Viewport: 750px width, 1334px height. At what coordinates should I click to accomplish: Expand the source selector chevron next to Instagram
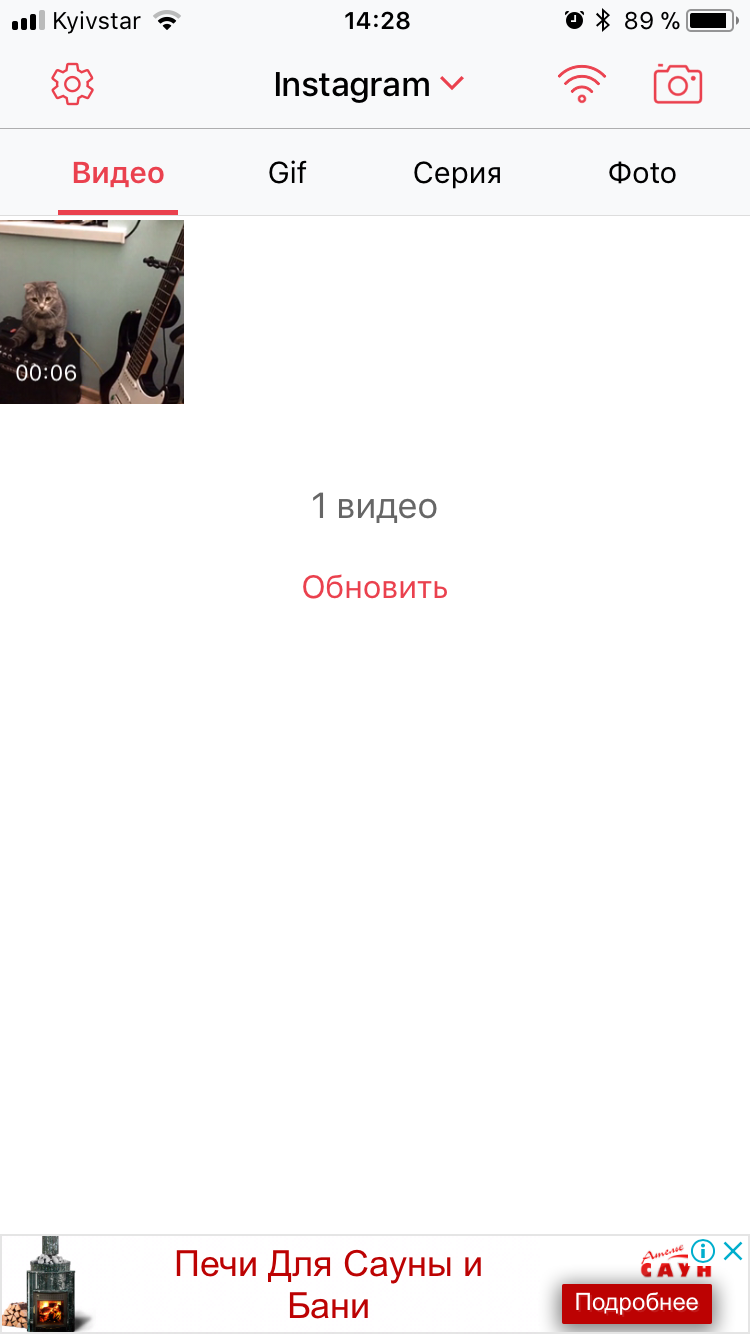point(451,85)
